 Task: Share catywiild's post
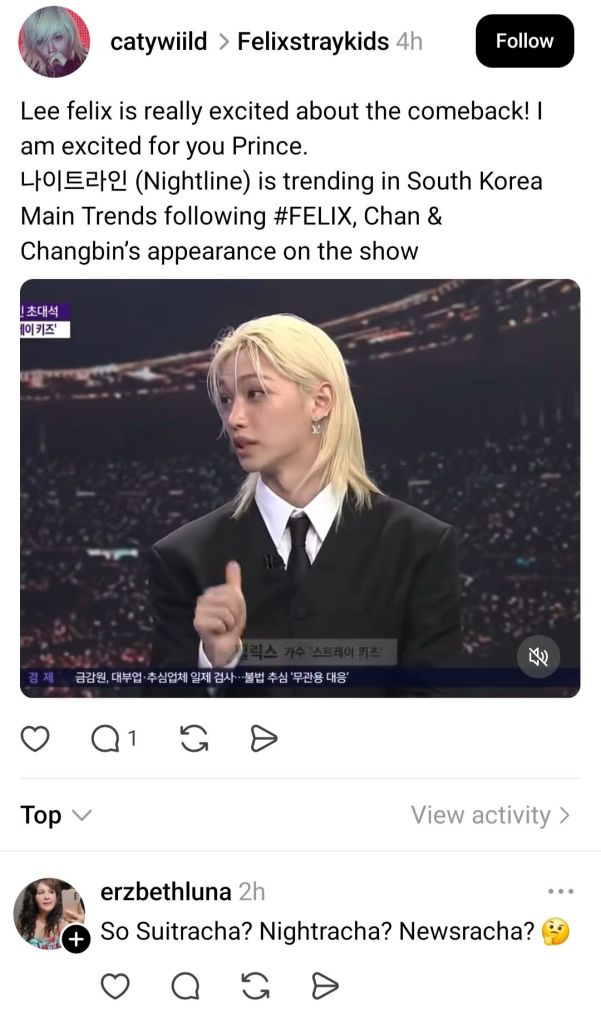(x=263, y=739)
